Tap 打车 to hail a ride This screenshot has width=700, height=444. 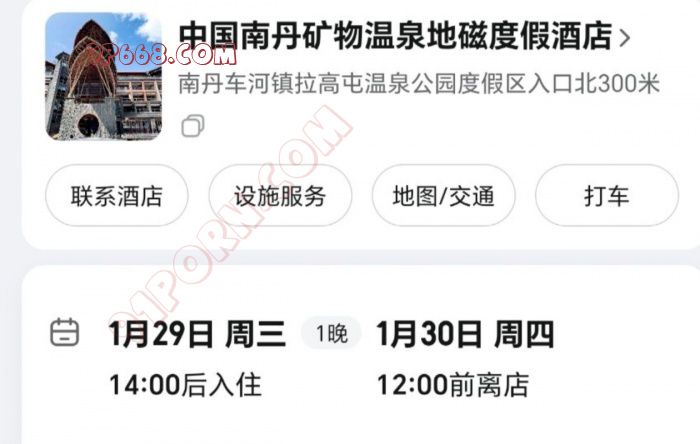pyautogui.click(x=606, y=196)
